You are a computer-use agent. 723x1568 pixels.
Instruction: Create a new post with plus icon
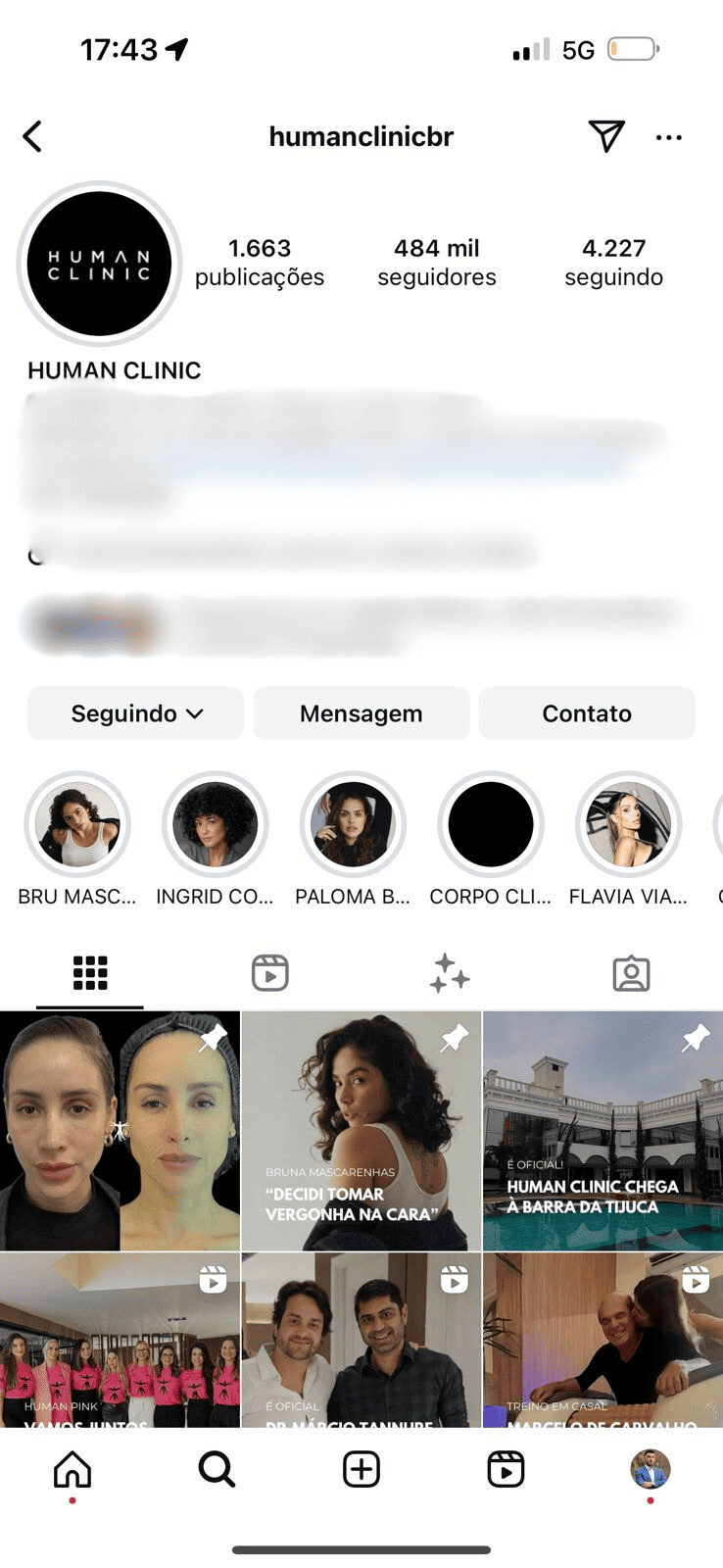click(361, 1469)
